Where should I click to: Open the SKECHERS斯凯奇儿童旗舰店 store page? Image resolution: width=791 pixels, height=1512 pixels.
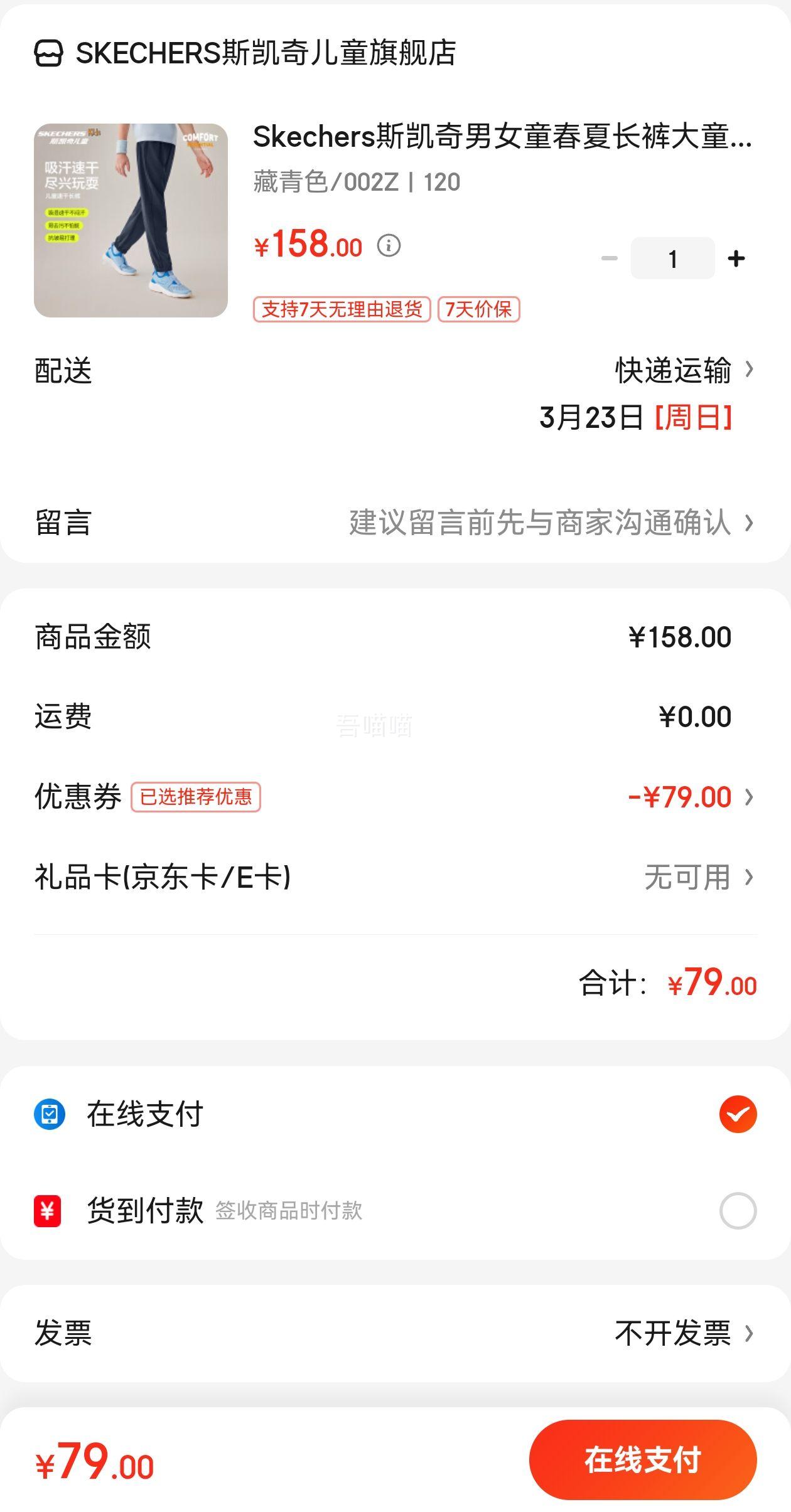tap(245, 53)
